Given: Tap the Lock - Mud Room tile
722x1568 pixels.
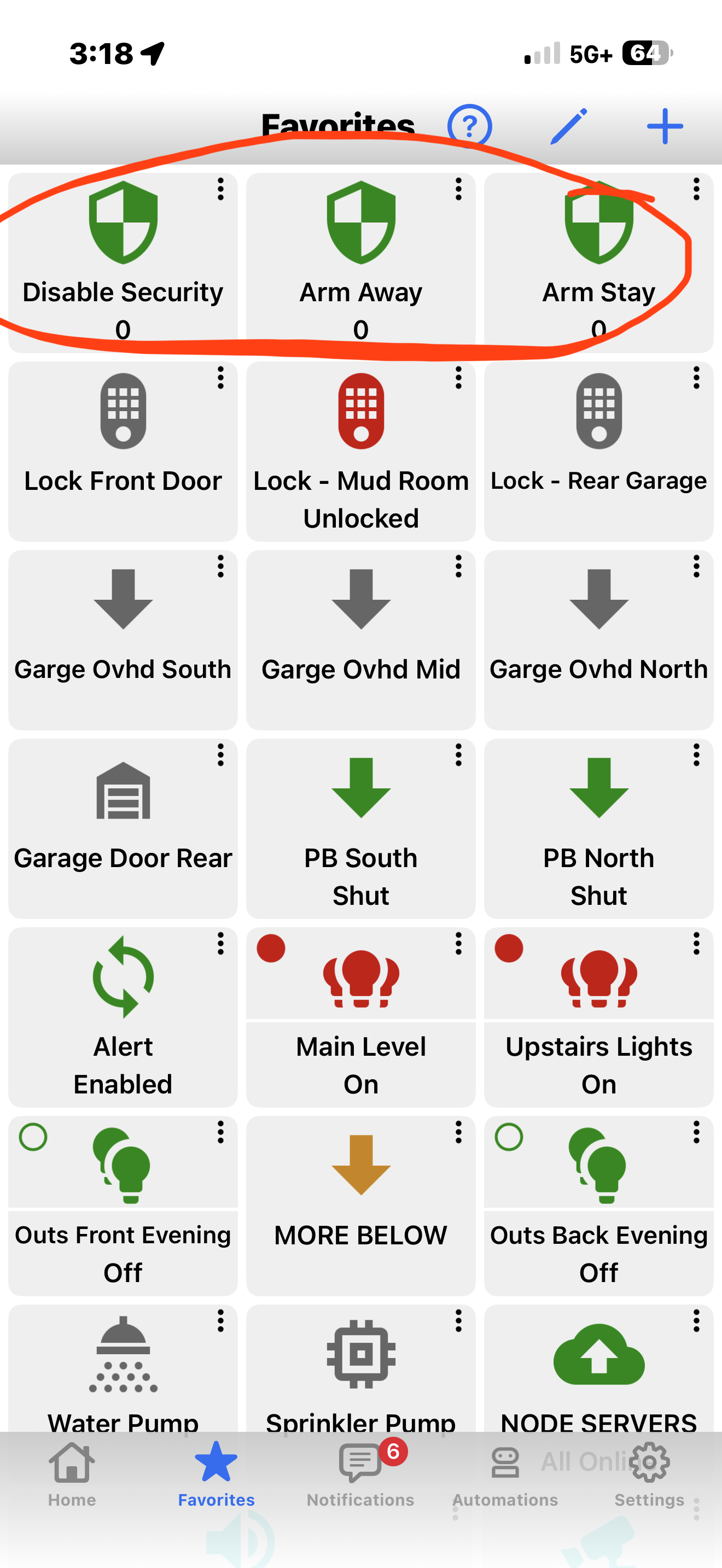Looking at the screenshot, I should (x=360, y=450).
